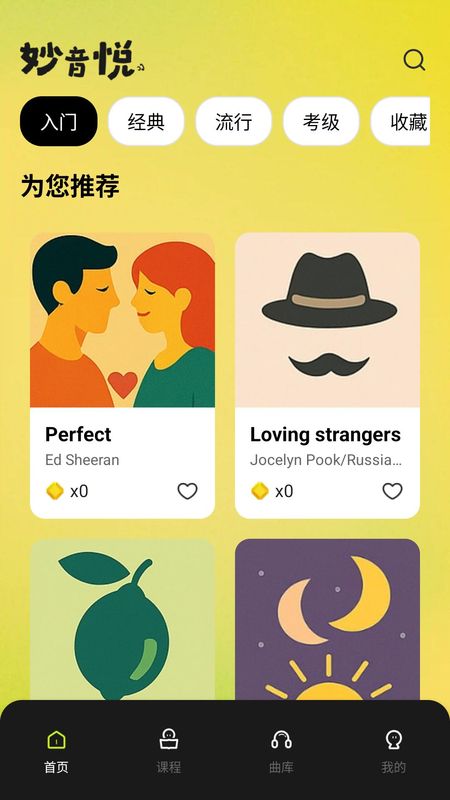Like the Loving strangers song
This screenshot has height=800, width=450.
tap(392, 491)
